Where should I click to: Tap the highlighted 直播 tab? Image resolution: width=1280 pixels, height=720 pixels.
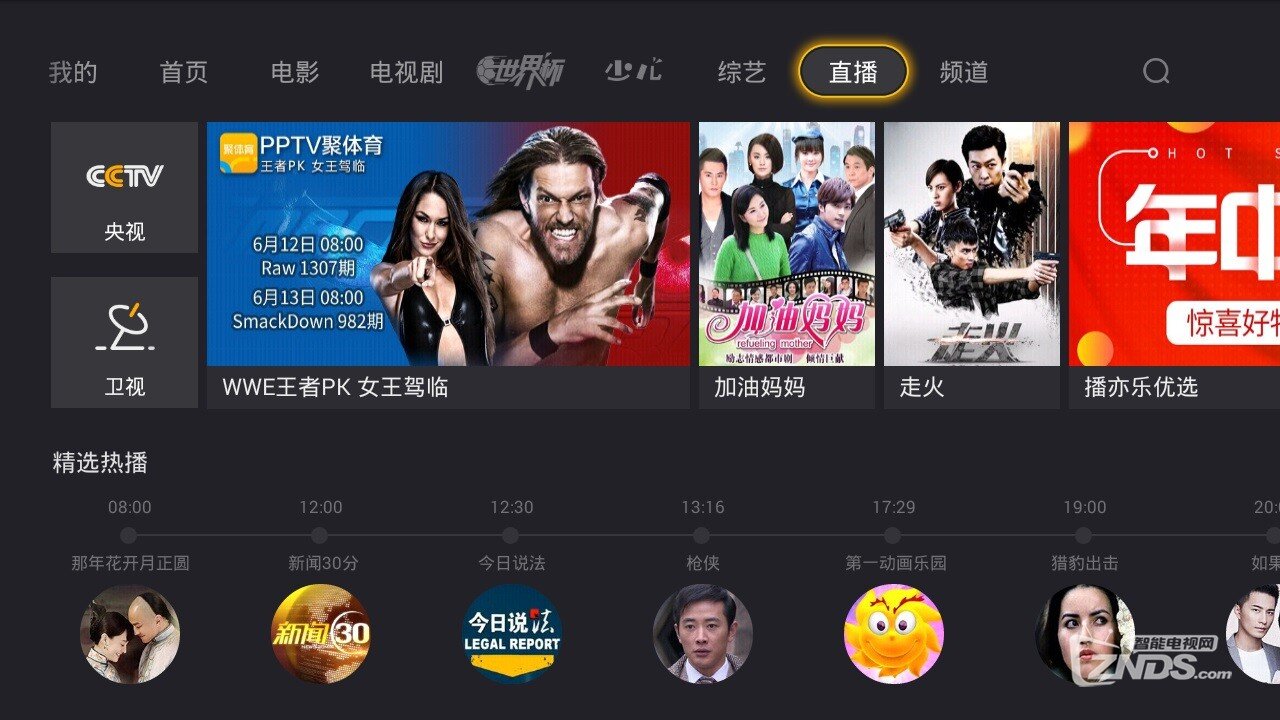point(853,72)
